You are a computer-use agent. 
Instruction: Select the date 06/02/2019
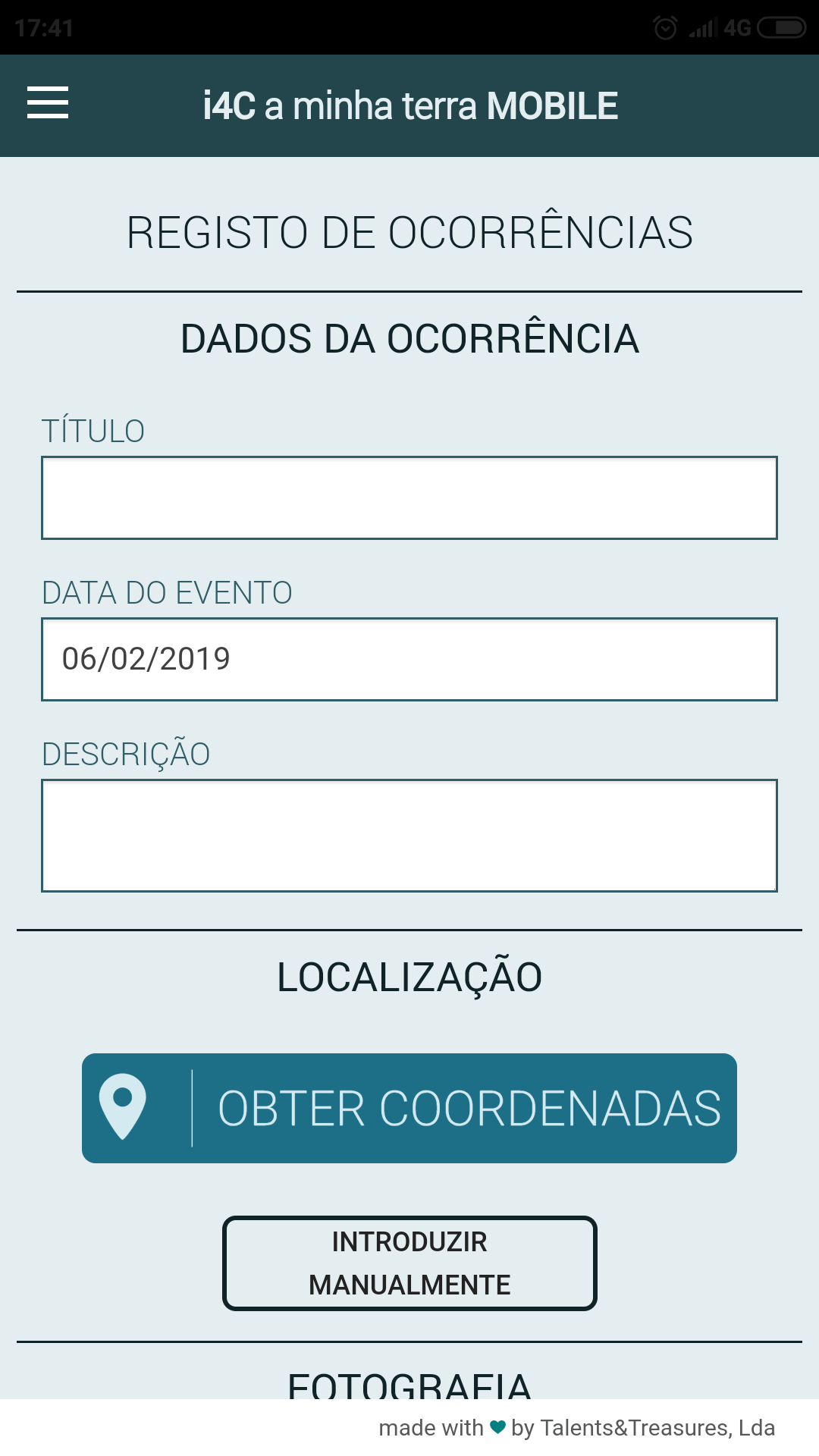(x=146, y=658)
